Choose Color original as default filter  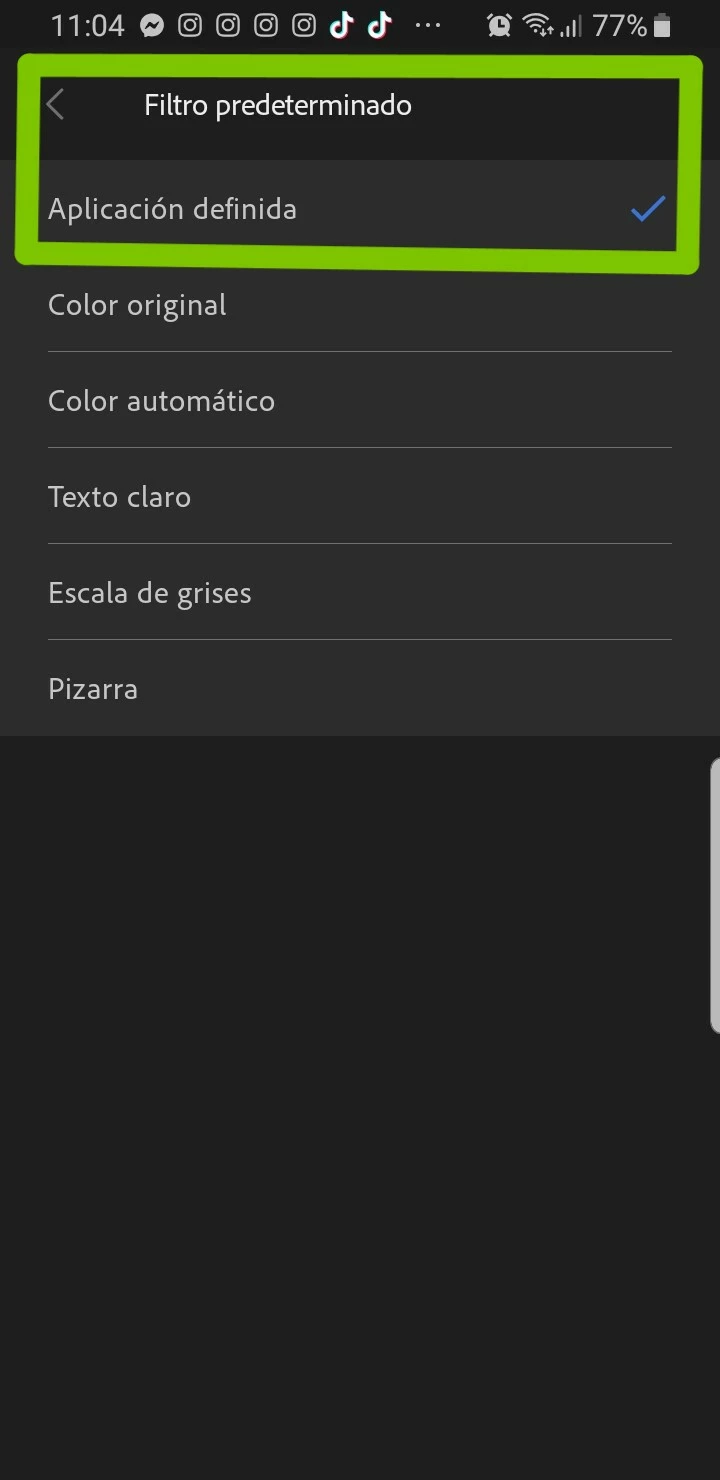[x=137, y=305]
